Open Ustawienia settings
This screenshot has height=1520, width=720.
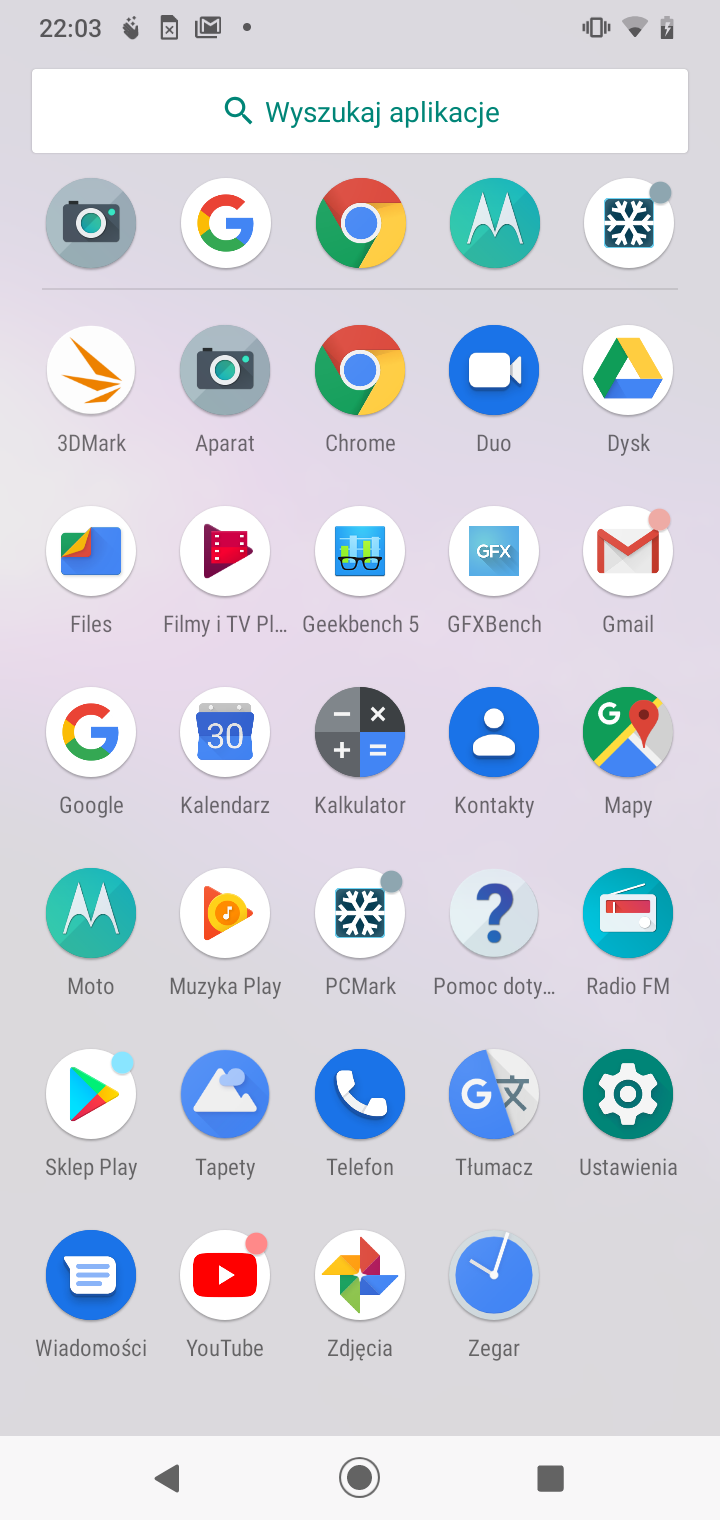pyautogui.click(x=628, y=1094)
